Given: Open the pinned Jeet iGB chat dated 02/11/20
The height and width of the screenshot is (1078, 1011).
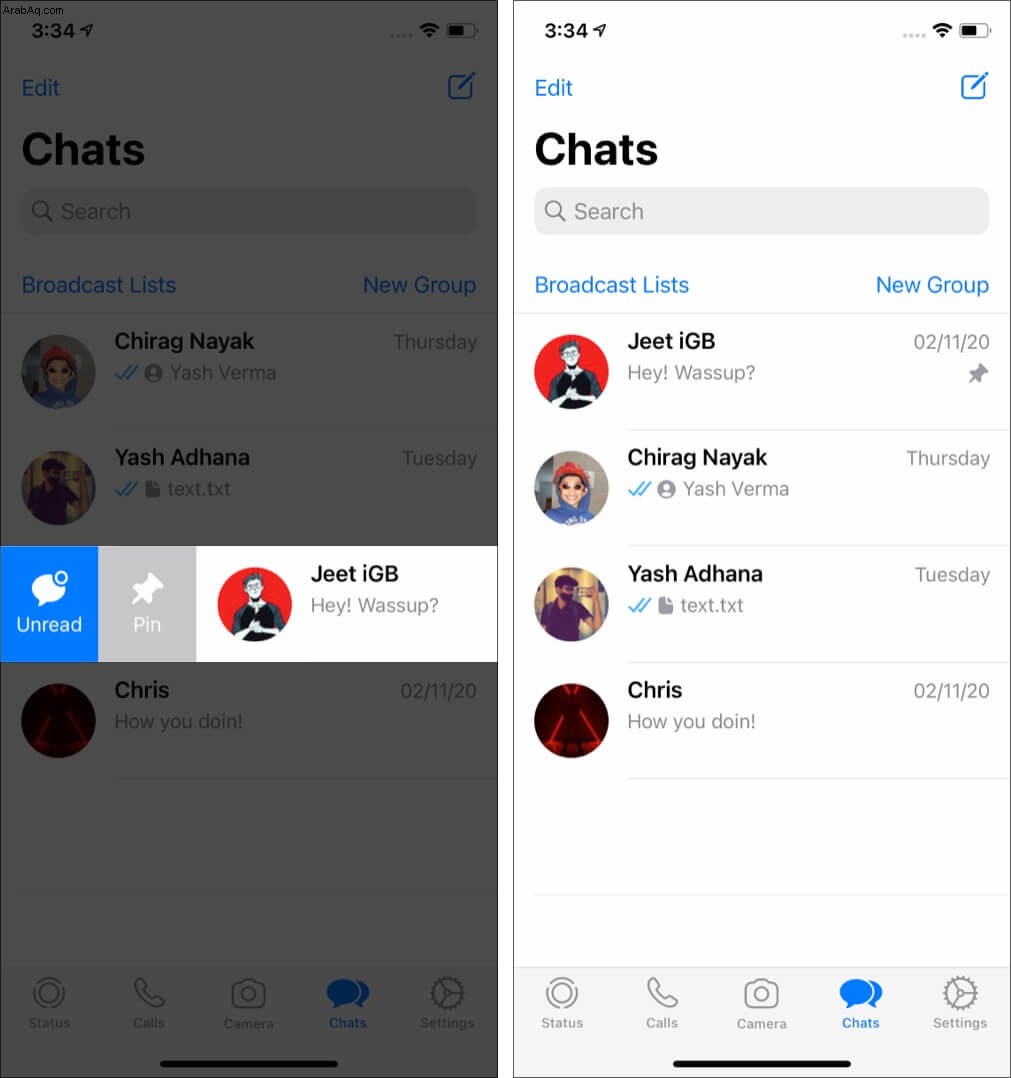Looking at the screenshot, I should [x=760, y=371].
